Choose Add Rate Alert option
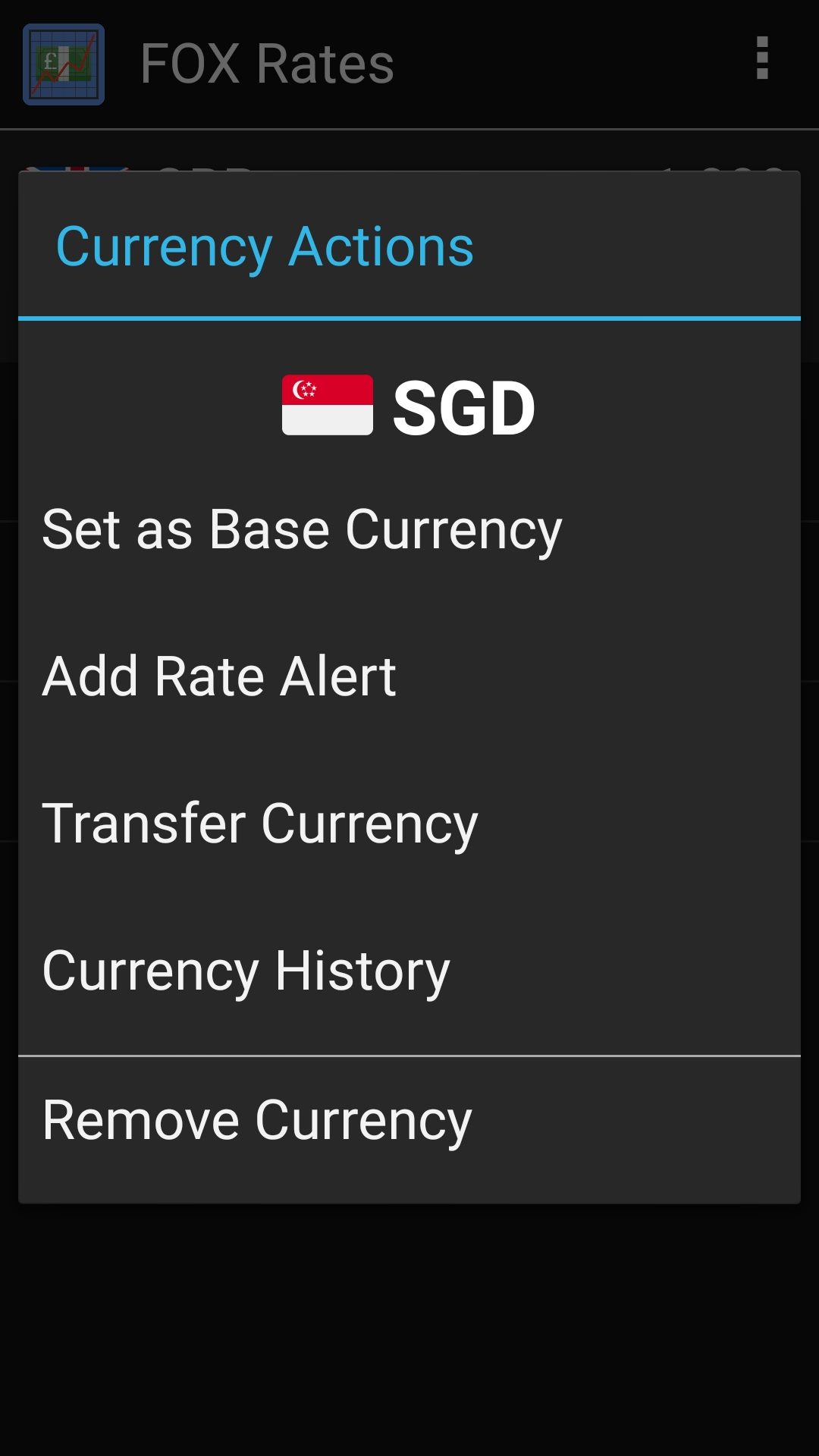Viewport: 819px width, 1456px height. [219, 676]
